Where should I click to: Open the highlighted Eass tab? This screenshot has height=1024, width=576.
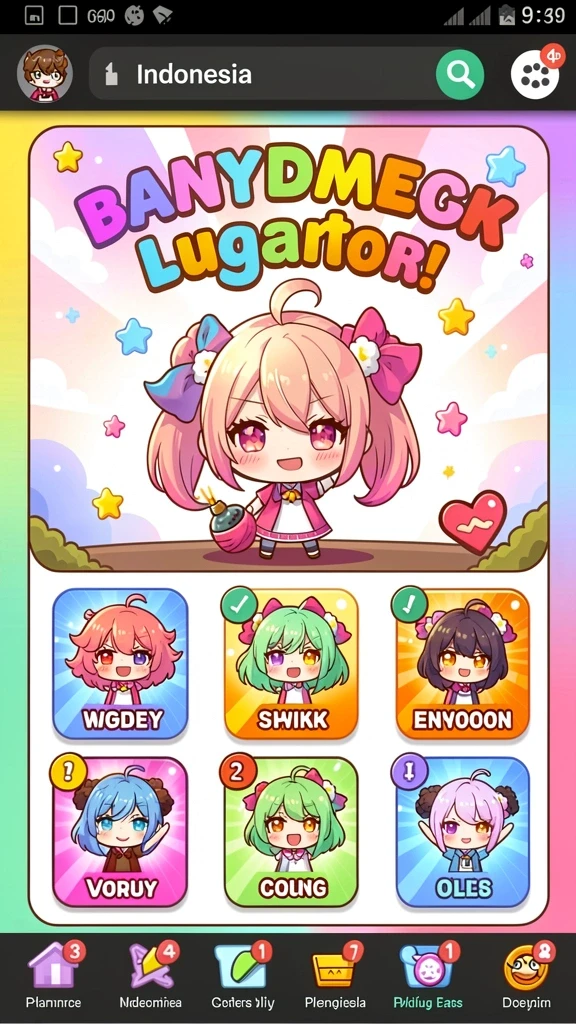pyautogui.click(x=428, y=976)
